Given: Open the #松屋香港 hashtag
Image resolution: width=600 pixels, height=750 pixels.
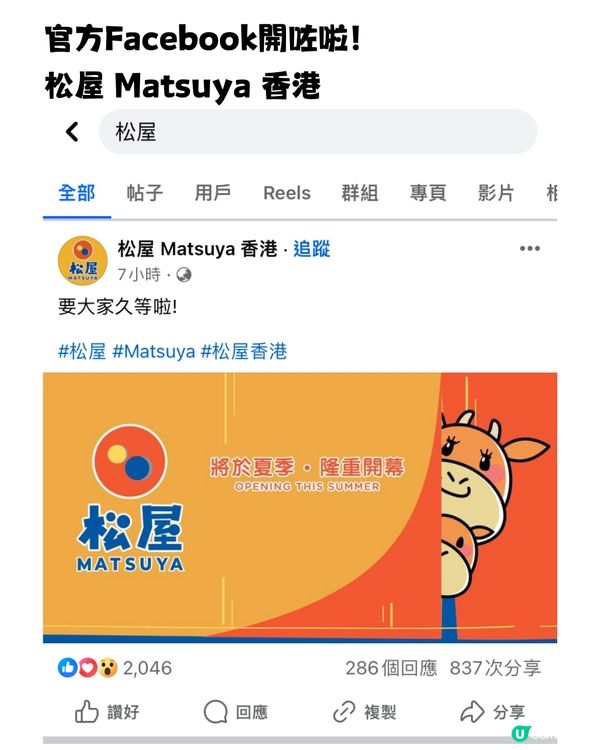Looking at the screenshot, I should coord(244,351).
